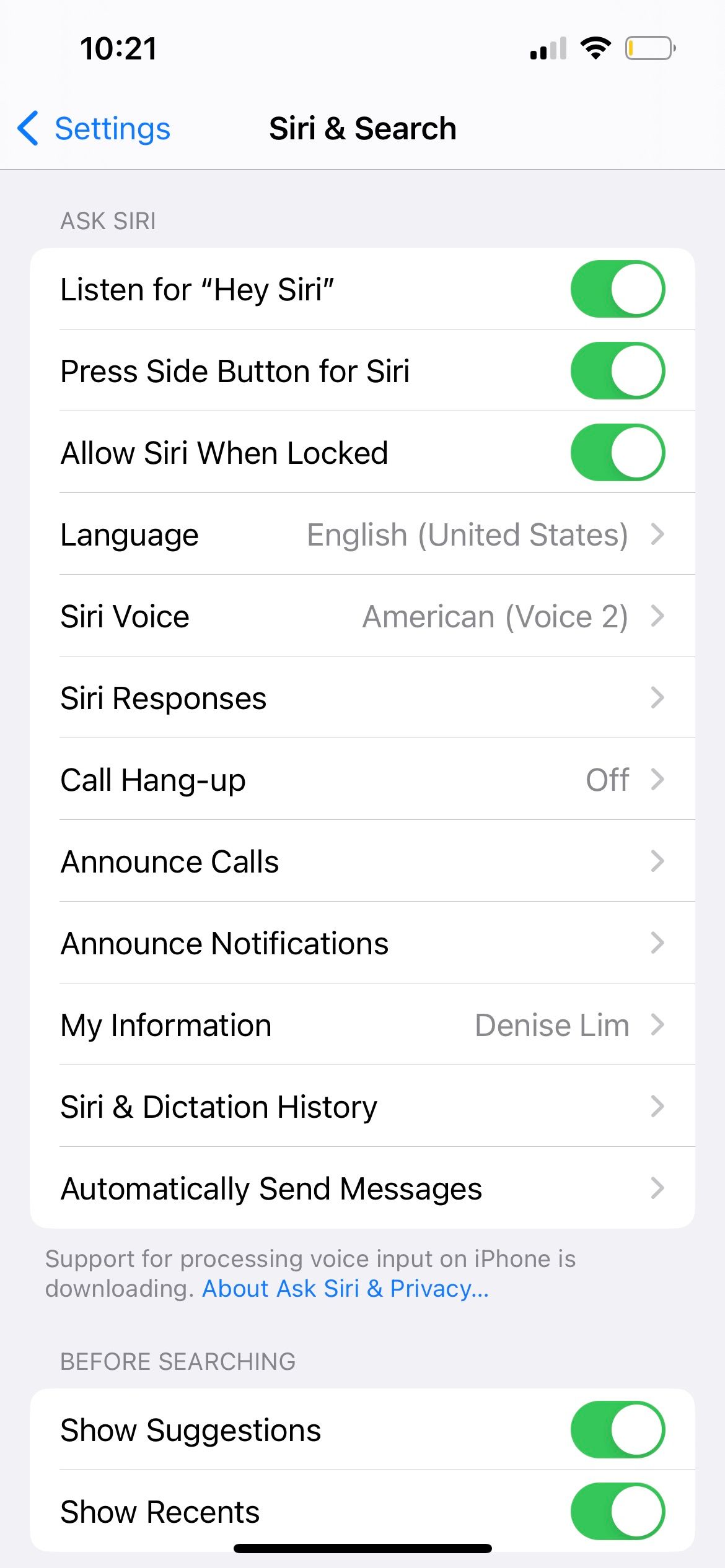Viewport: 725px width, 1568px height.
Task: Toggle Allow Siri When Locked
Action: (617, 453)
